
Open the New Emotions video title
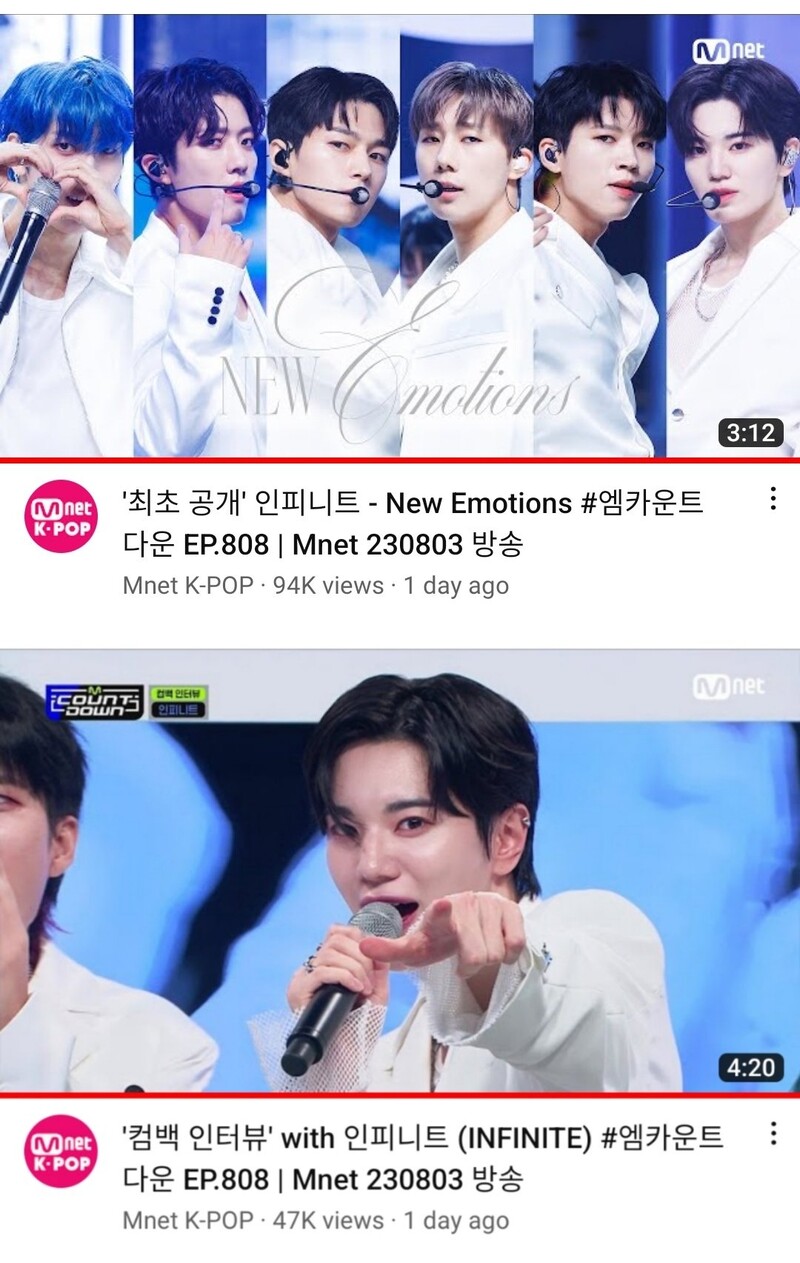click(x=410, y=523)
